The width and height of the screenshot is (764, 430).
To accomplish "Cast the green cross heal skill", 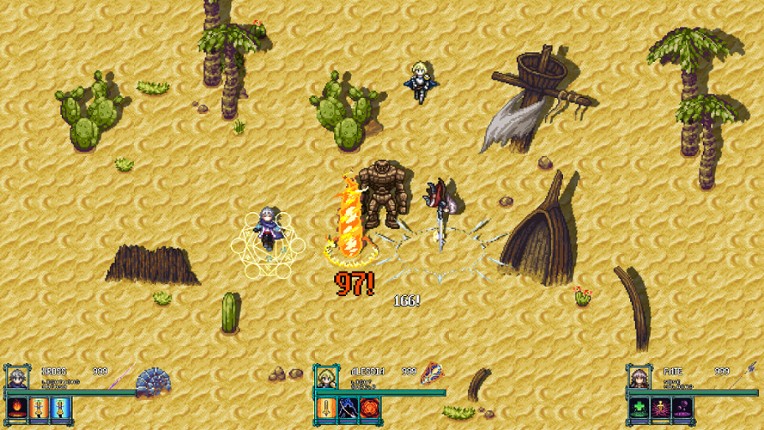I will [639, 408].
